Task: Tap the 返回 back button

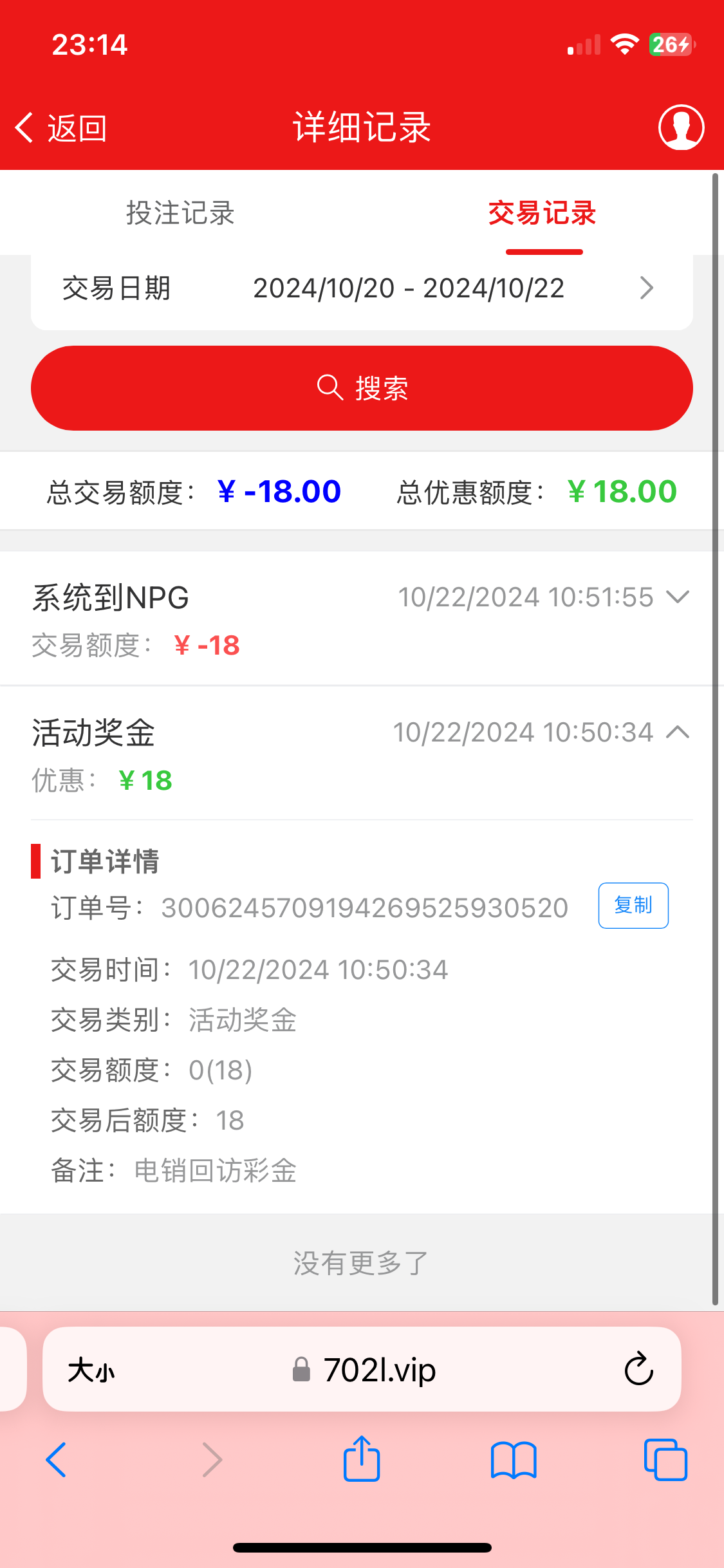Action: point(61,128)
